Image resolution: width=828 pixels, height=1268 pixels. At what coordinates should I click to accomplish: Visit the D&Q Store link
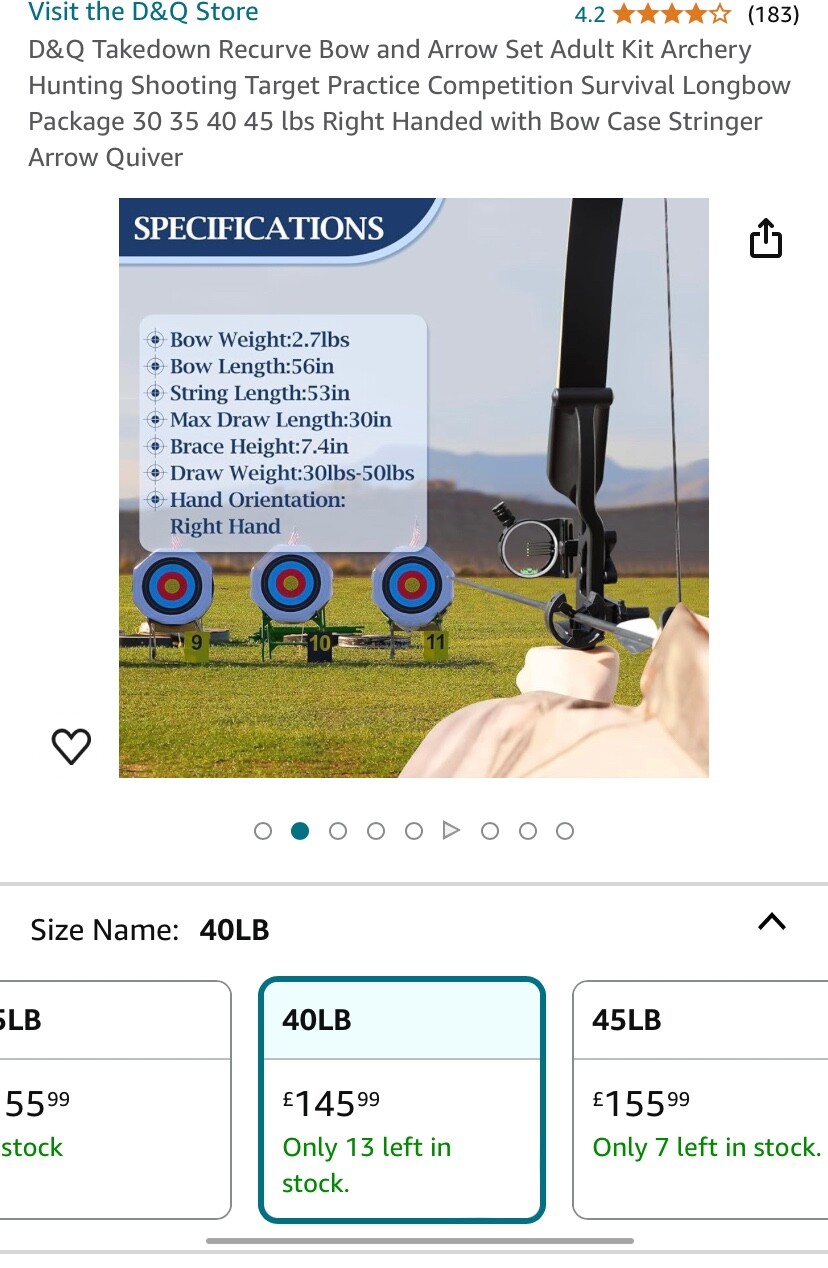[x=143, y=13]
